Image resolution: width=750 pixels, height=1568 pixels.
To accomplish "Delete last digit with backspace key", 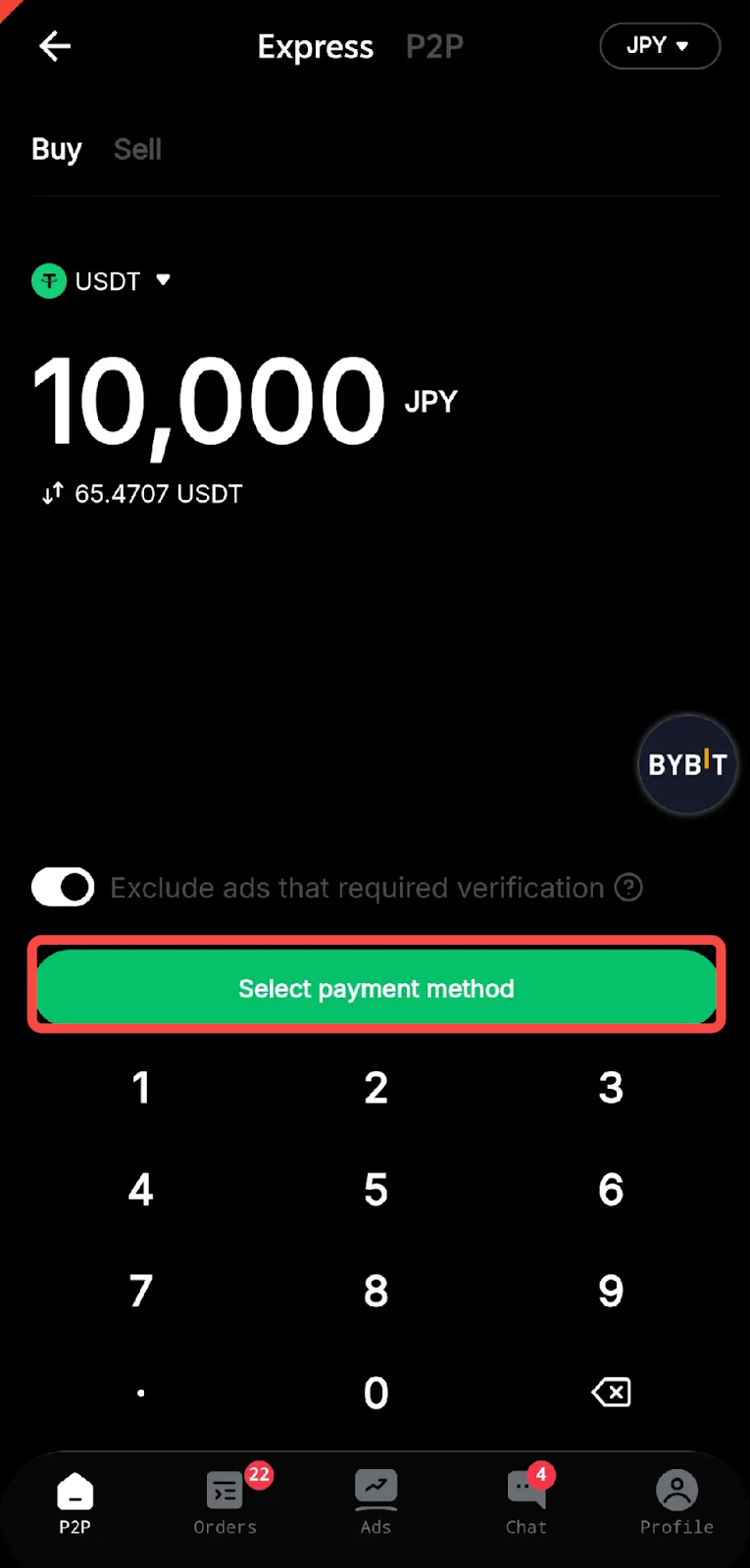I will 611,1393.
